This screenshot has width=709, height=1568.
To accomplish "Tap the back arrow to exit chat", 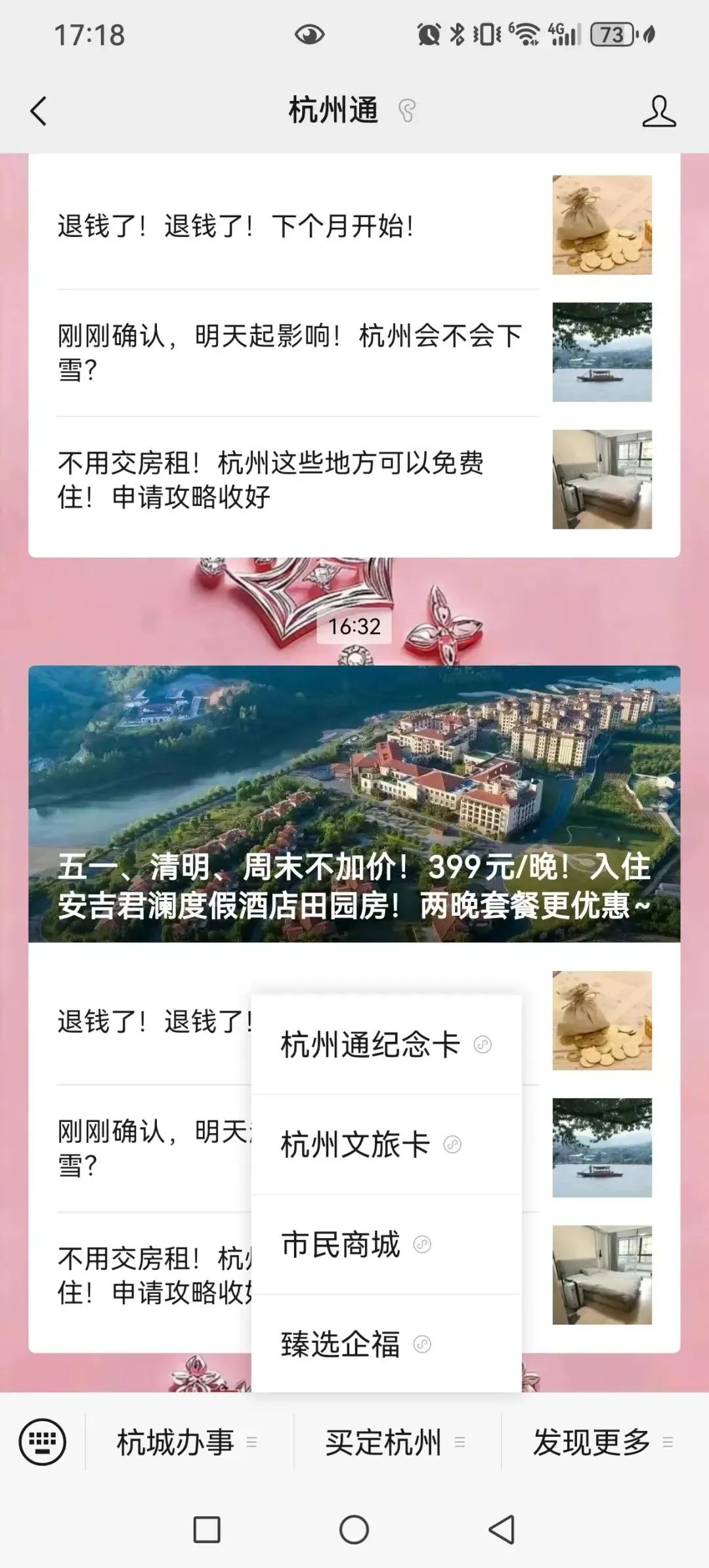I will (x=37, y=110).
